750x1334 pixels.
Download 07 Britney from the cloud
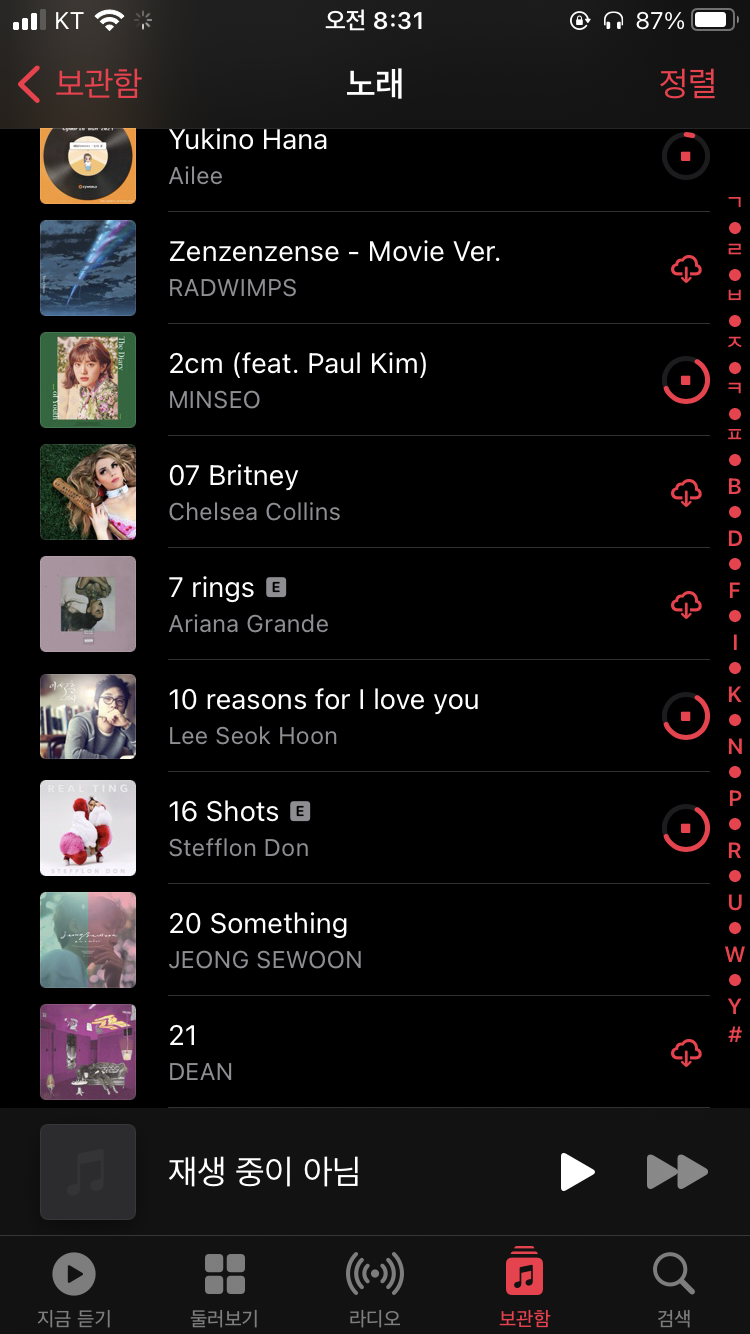(686, 492)
